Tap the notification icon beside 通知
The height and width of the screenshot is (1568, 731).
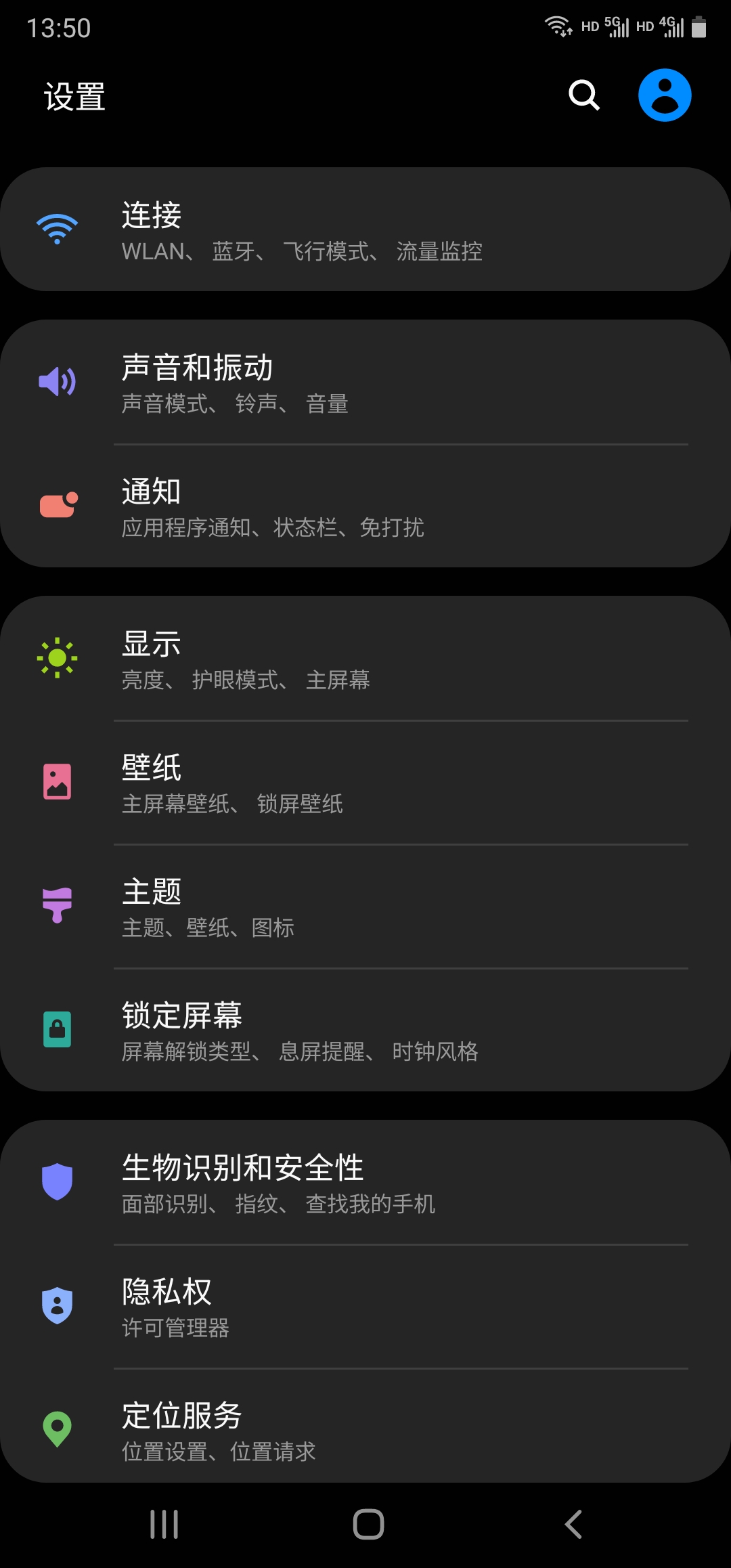(x=58, y=504)
